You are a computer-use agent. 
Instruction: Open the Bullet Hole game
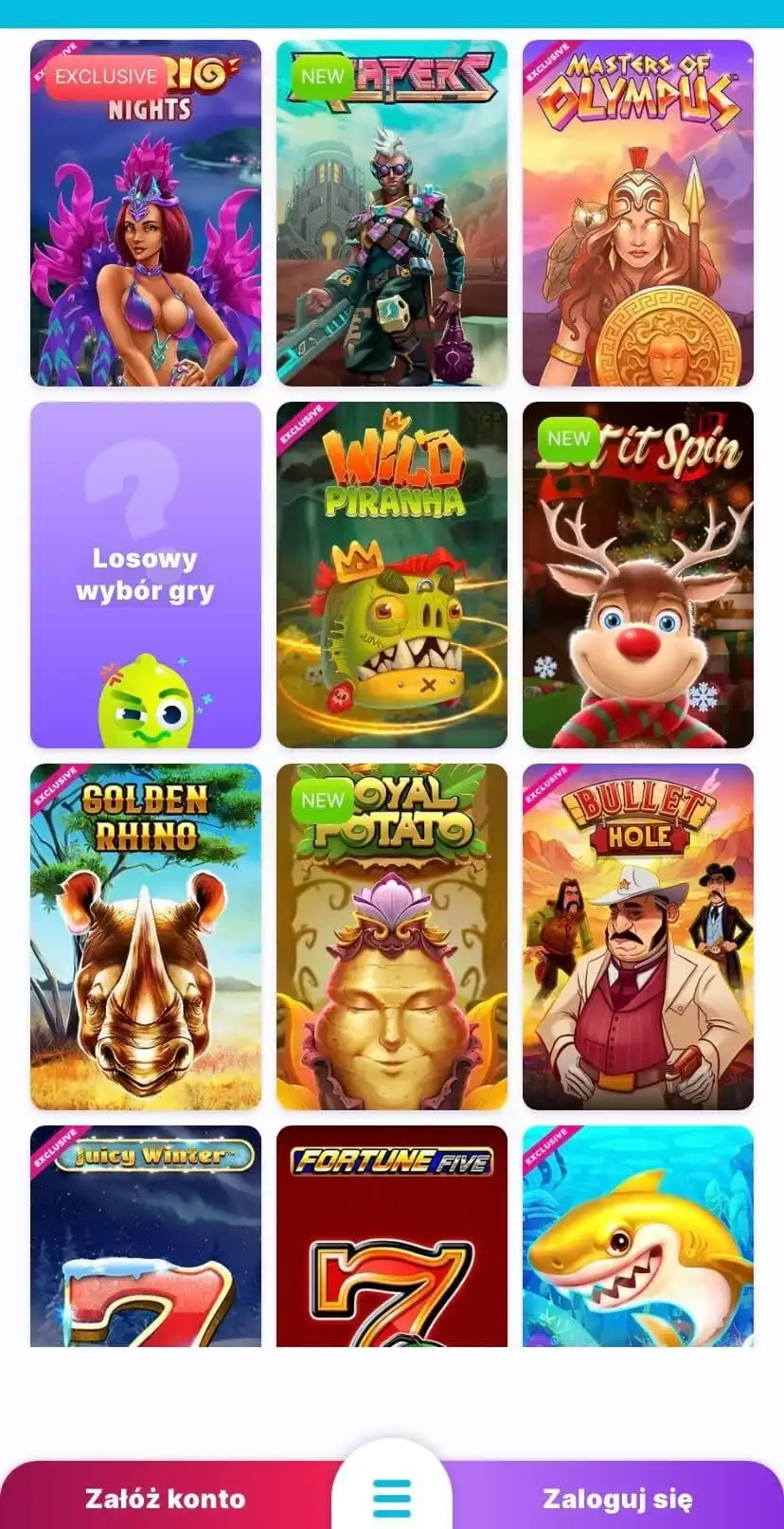[637, 937]
